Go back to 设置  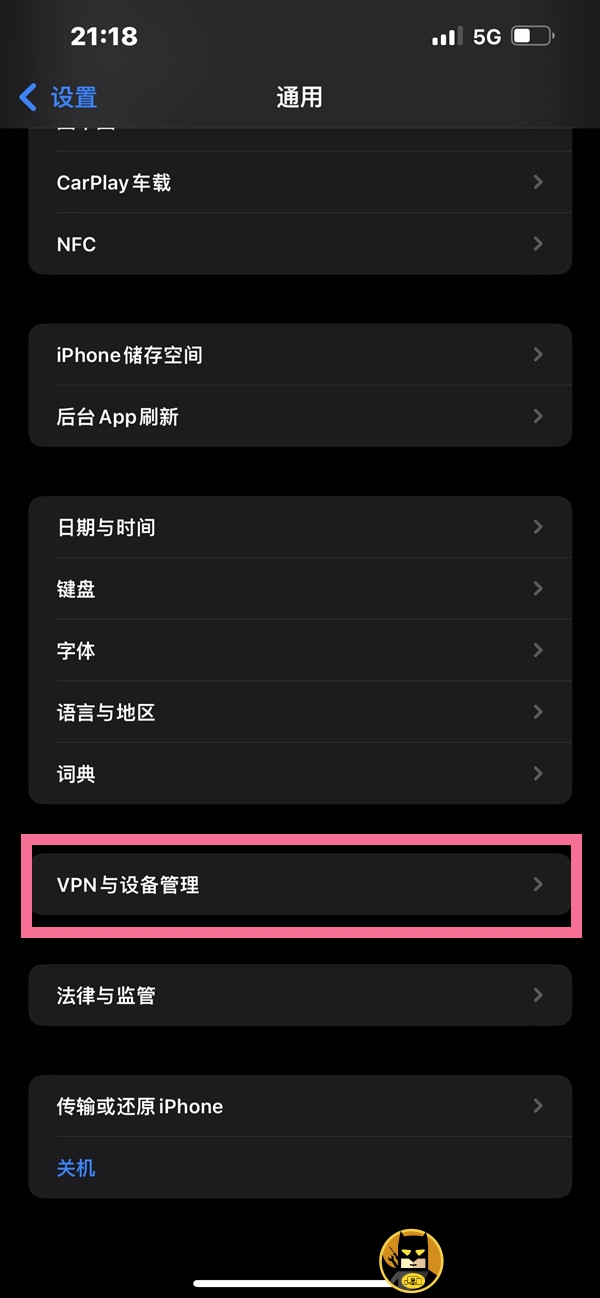tap(59, 97)
